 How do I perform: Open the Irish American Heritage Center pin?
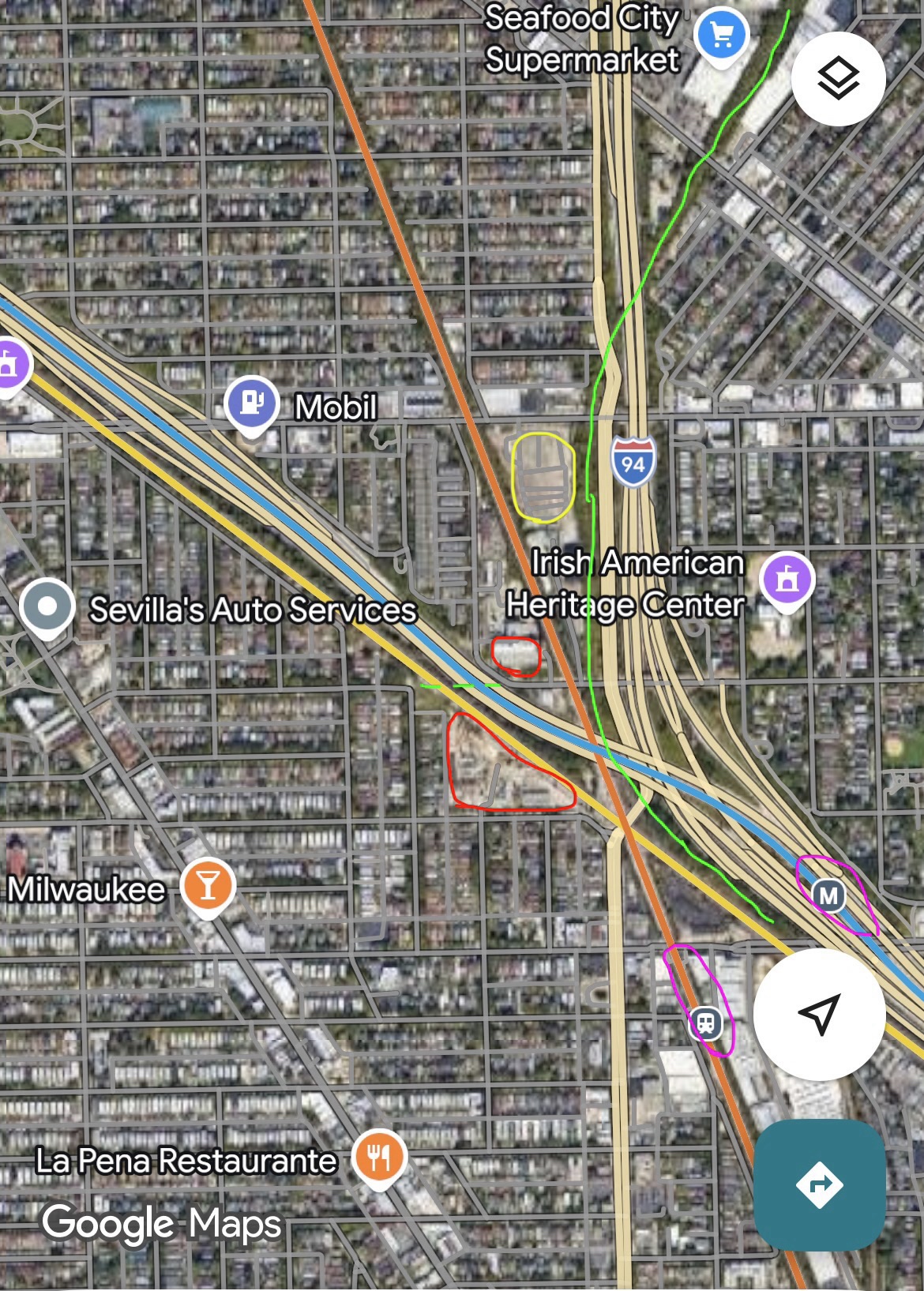pos(786,580)
